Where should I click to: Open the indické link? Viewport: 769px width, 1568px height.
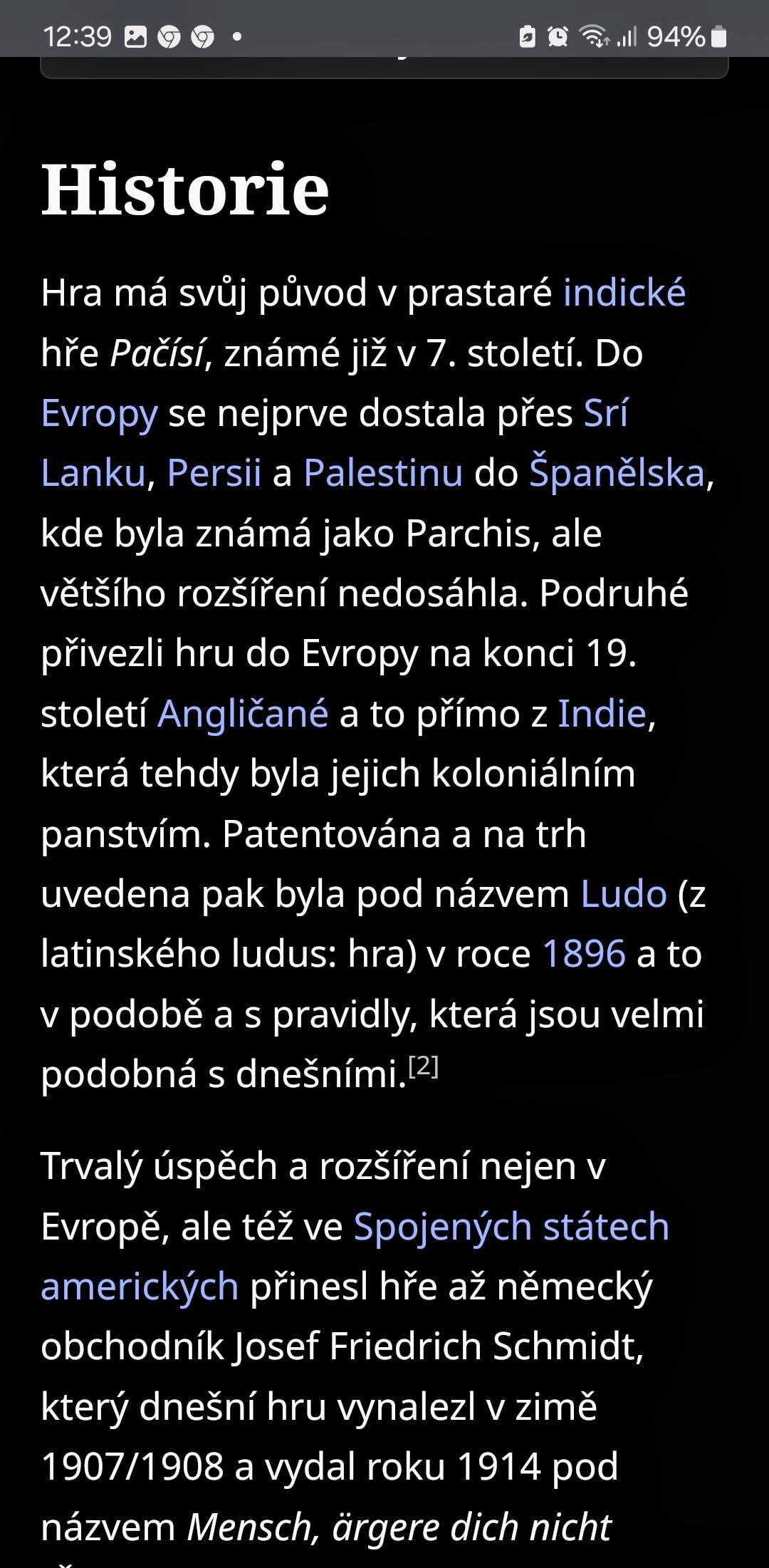(624, 293)
